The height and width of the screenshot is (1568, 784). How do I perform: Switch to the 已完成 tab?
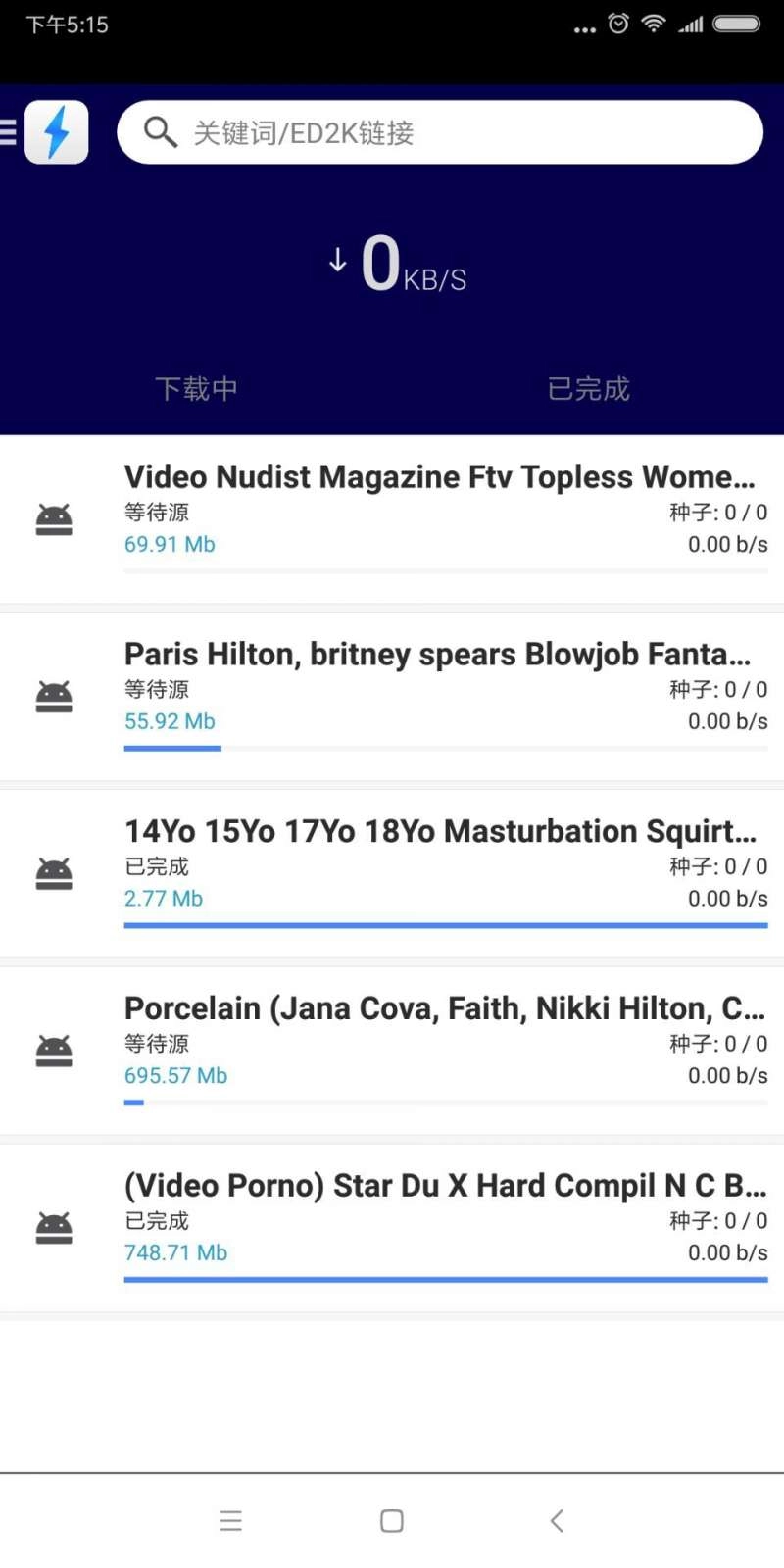(588, 389)
